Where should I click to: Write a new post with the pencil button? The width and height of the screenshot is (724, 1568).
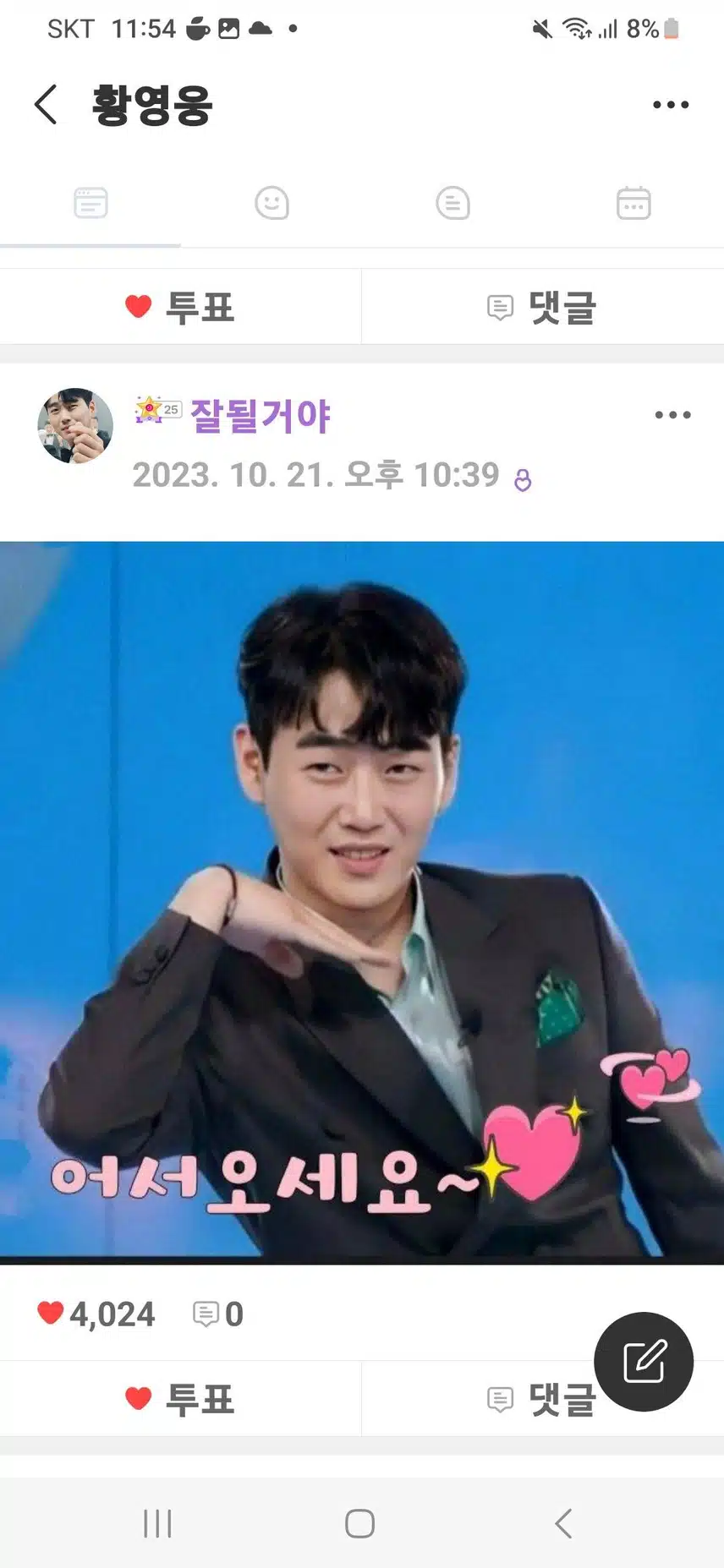pyautogui.click(x=644, y=1362)
